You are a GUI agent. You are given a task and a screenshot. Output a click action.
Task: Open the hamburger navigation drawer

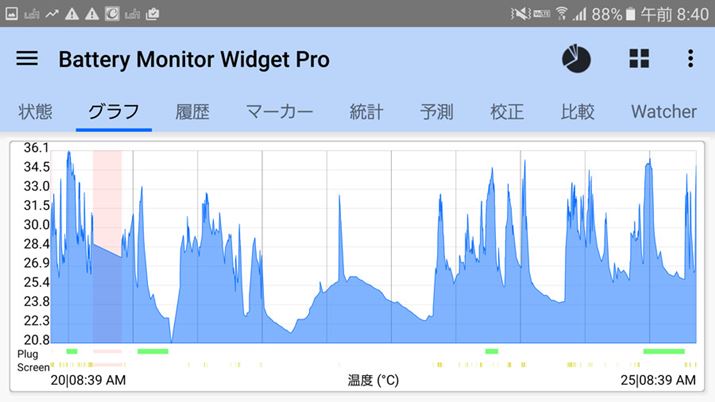click(x=27, y=58)
